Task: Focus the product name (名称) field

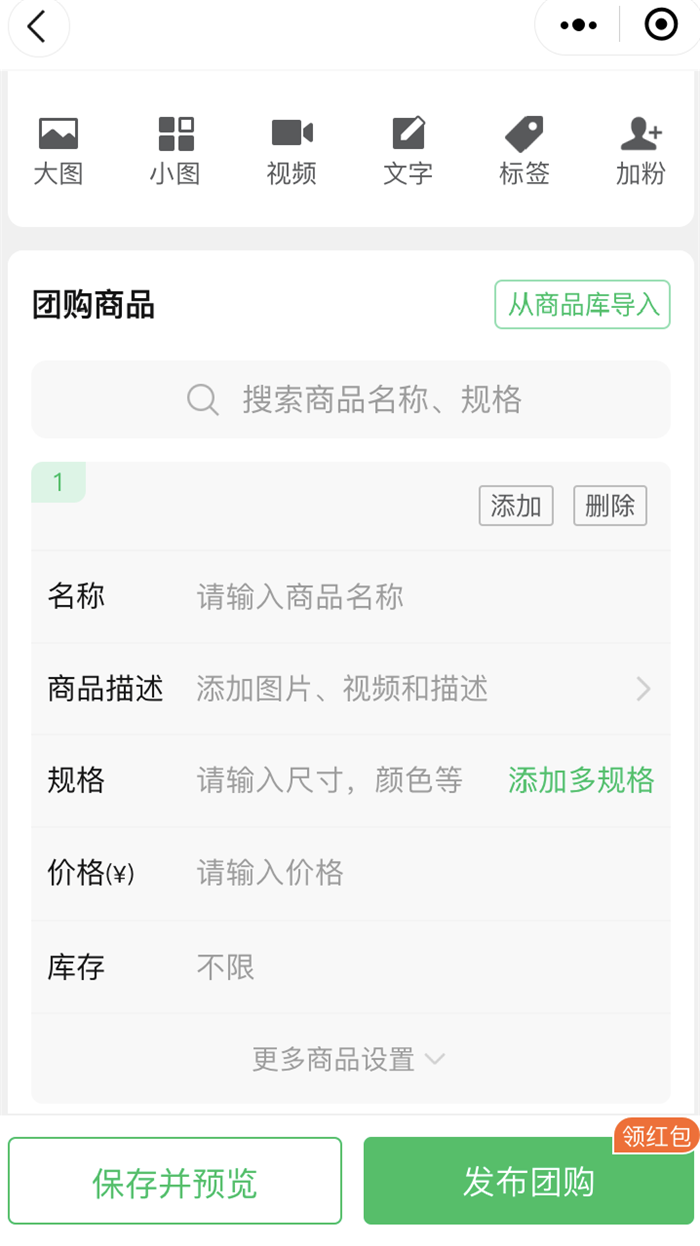Action: [x=400, y=597]
